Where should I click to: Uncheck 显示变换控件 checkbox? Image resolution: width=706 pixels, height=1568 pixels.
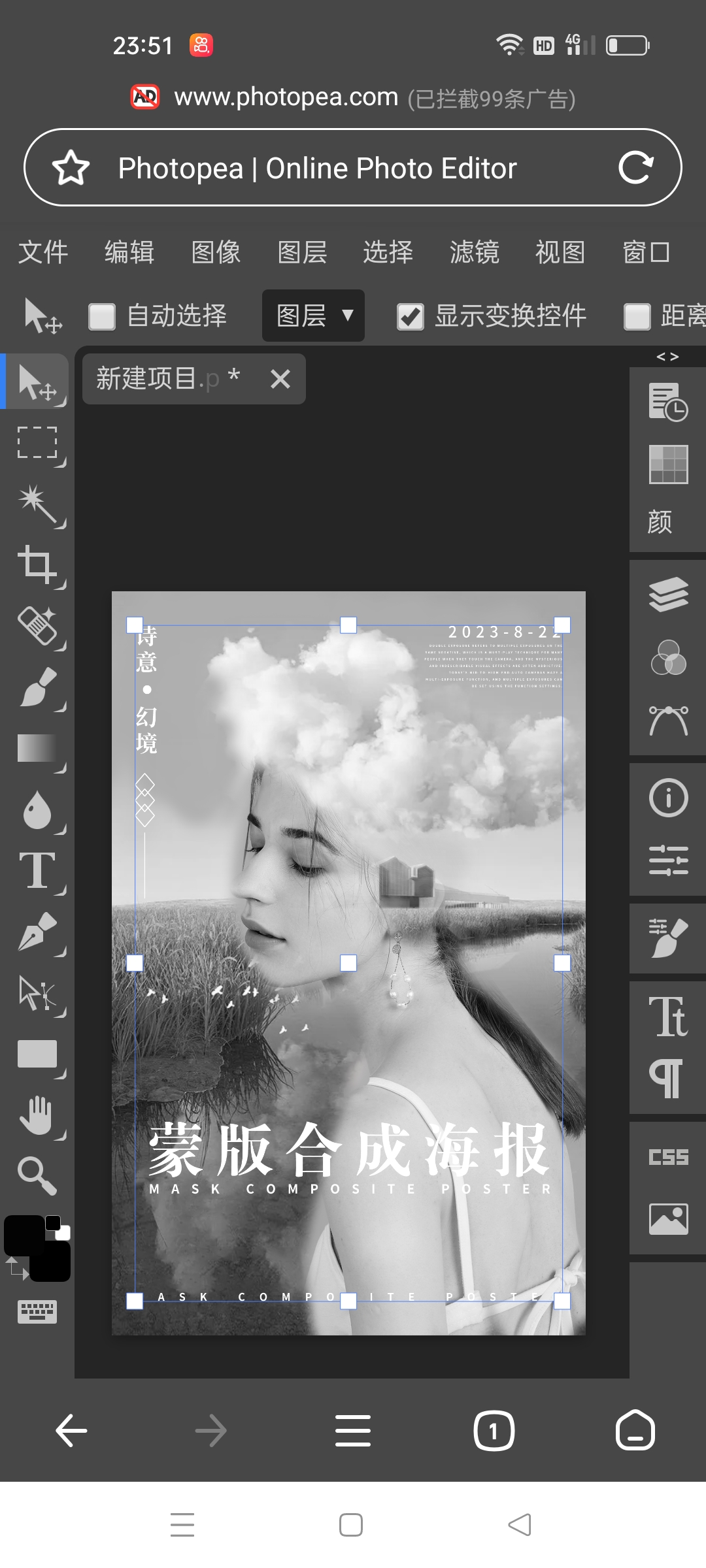click(x=411, y=317)
